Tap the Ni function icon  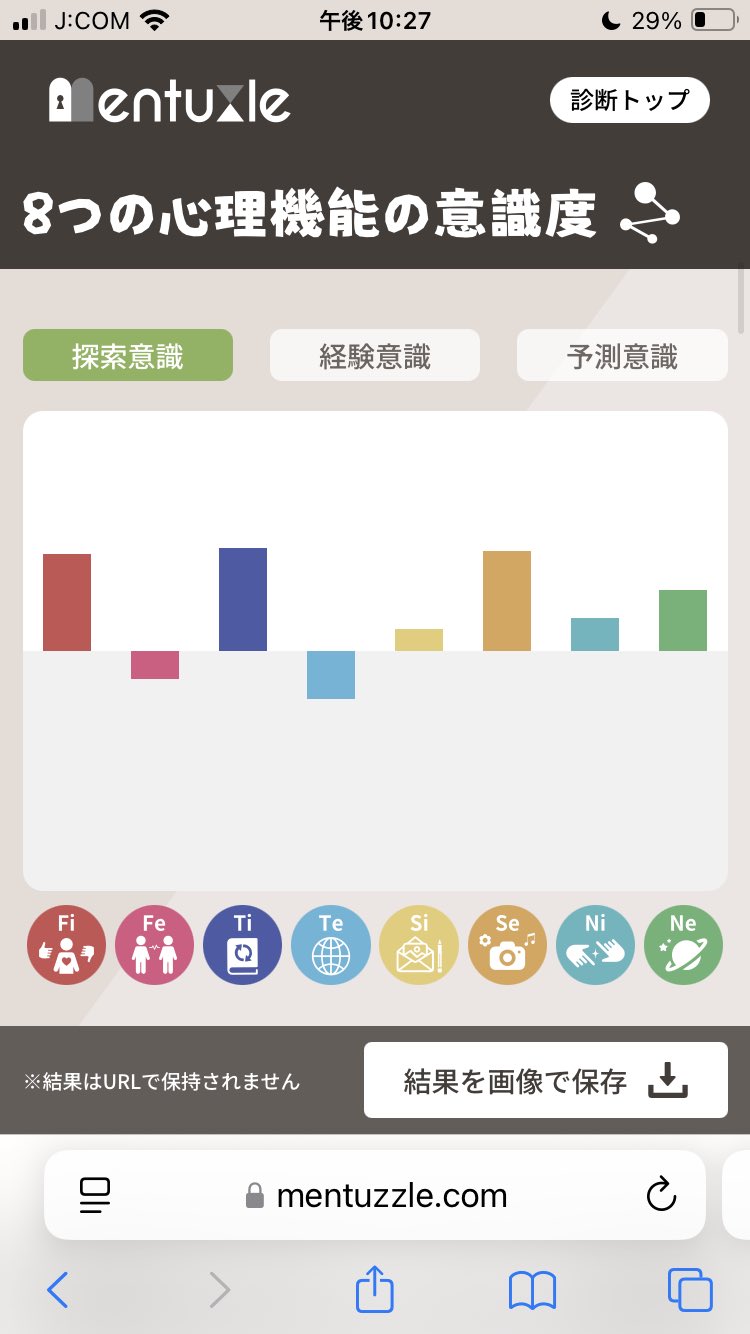tap(595, 946)
